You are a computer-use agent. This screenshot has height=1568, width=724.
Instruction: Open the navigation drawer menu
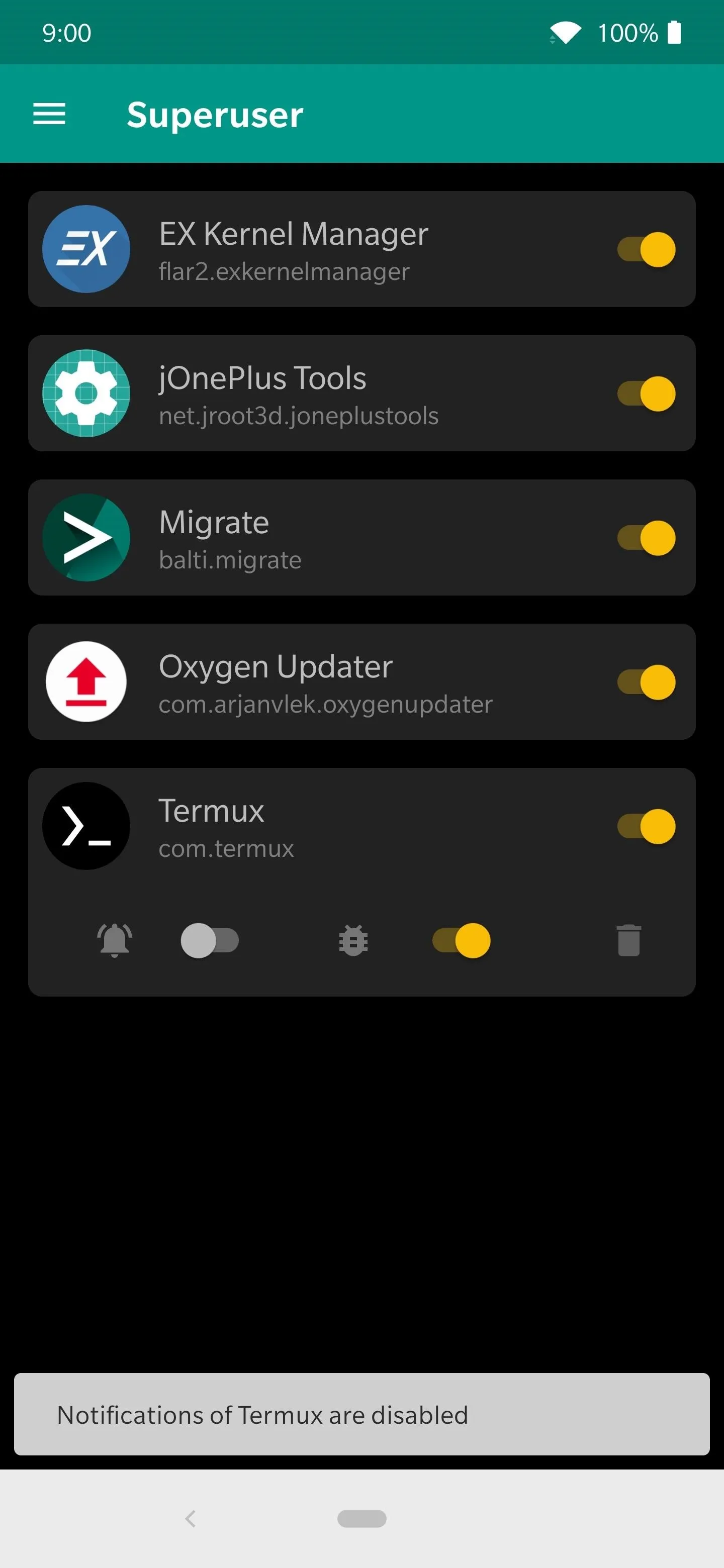tap(49, 114)
